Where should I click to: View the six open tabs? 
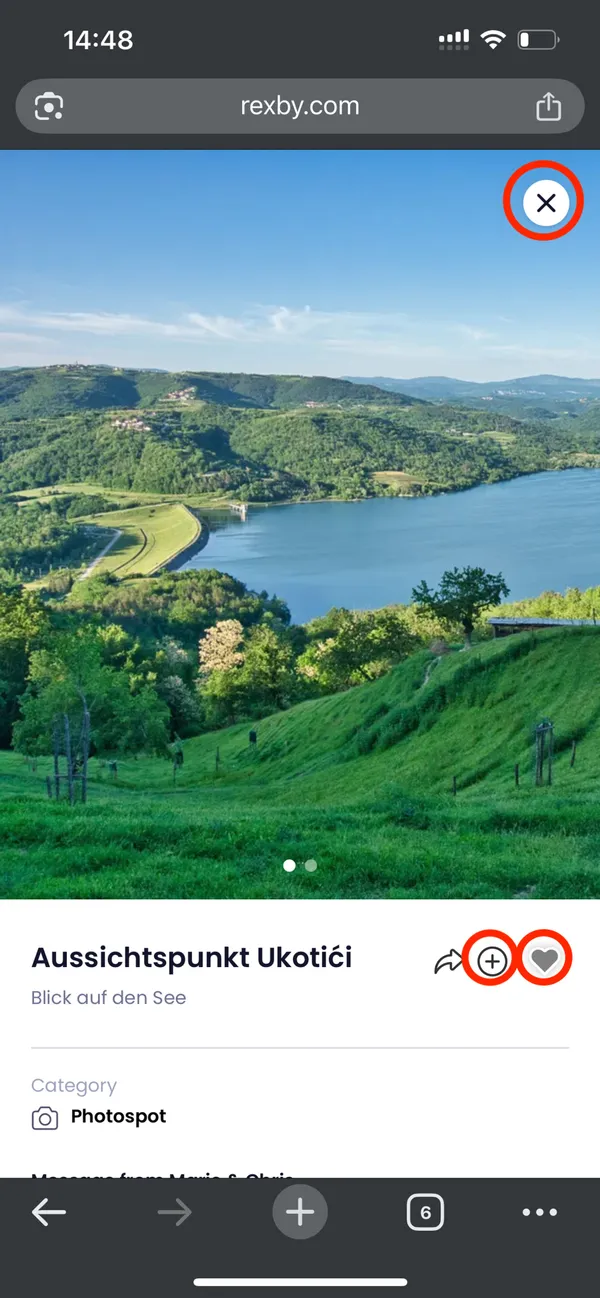click(425, 1213)
